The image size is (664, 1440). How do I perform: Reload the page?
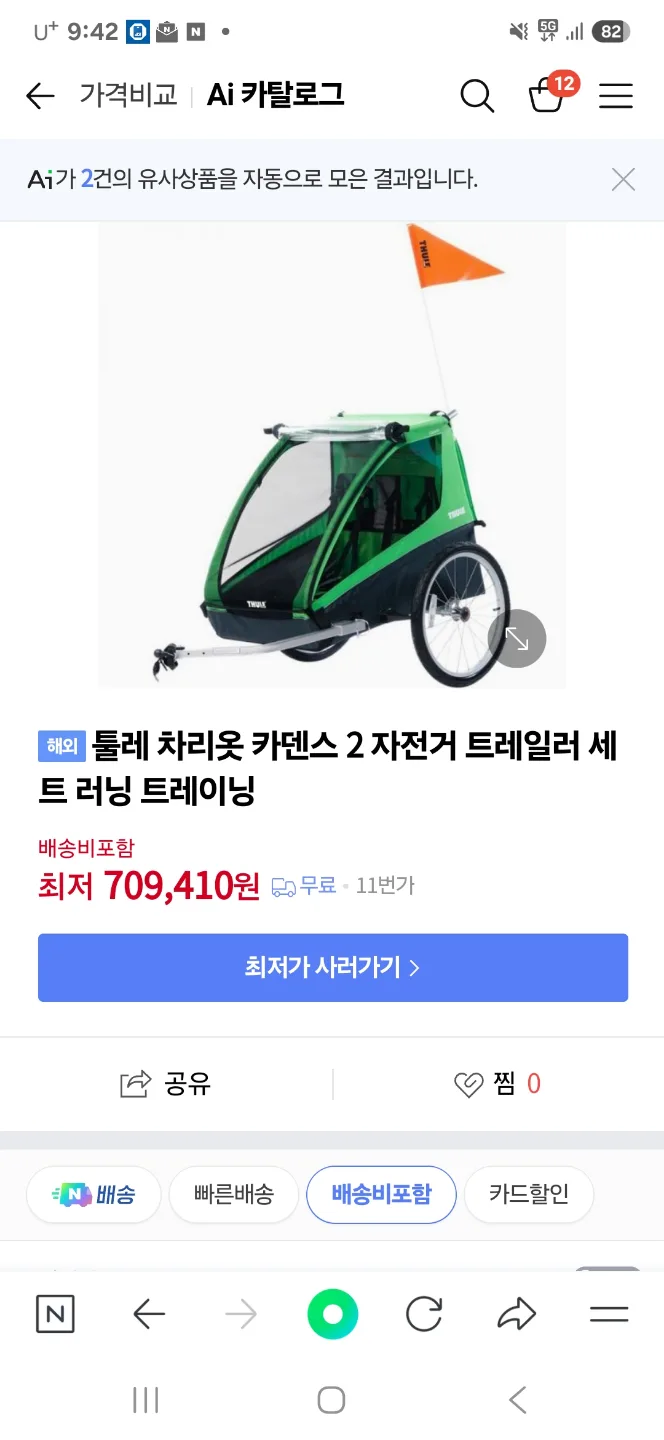424,1314
